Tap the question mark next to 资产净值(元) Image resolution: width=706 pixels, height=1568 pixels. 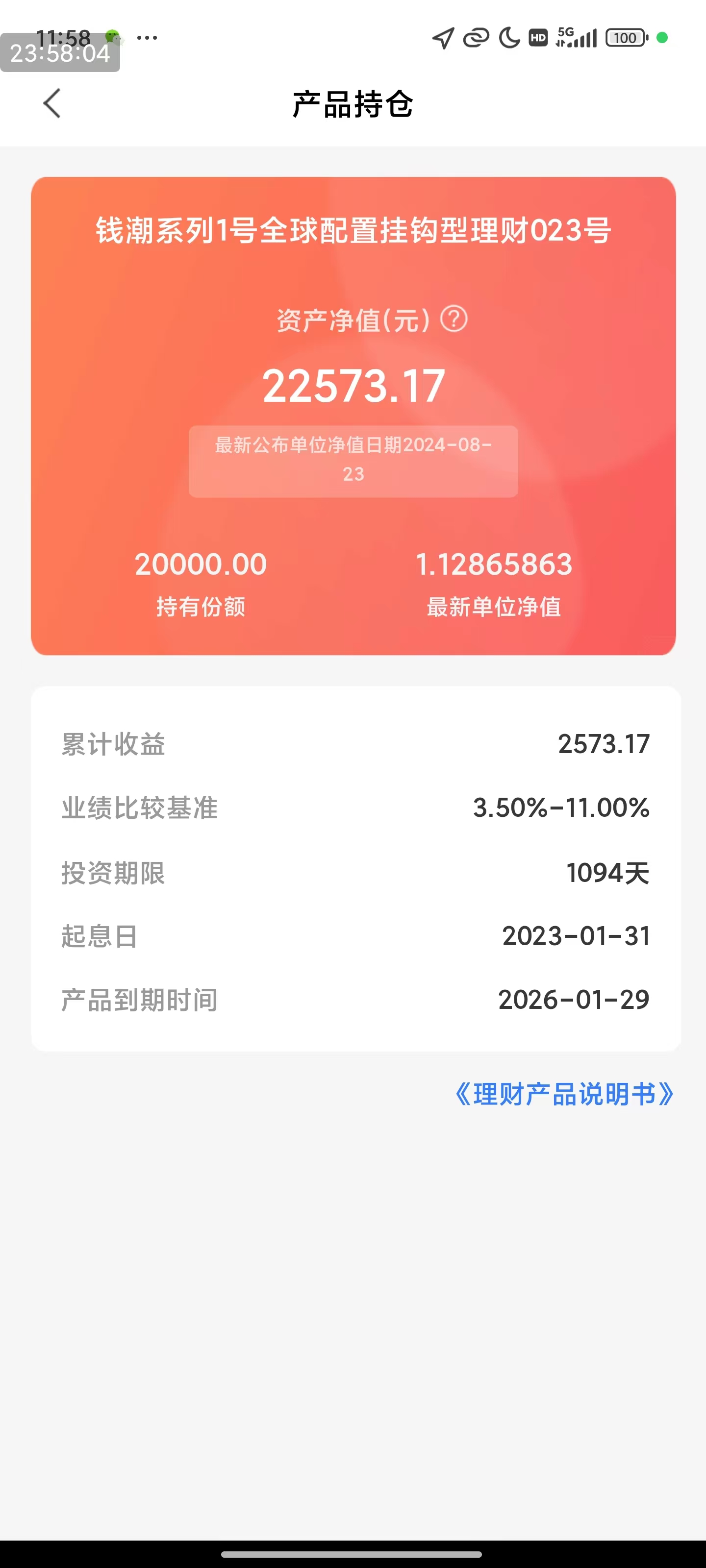pyautogui.click(x=454, y=319)
